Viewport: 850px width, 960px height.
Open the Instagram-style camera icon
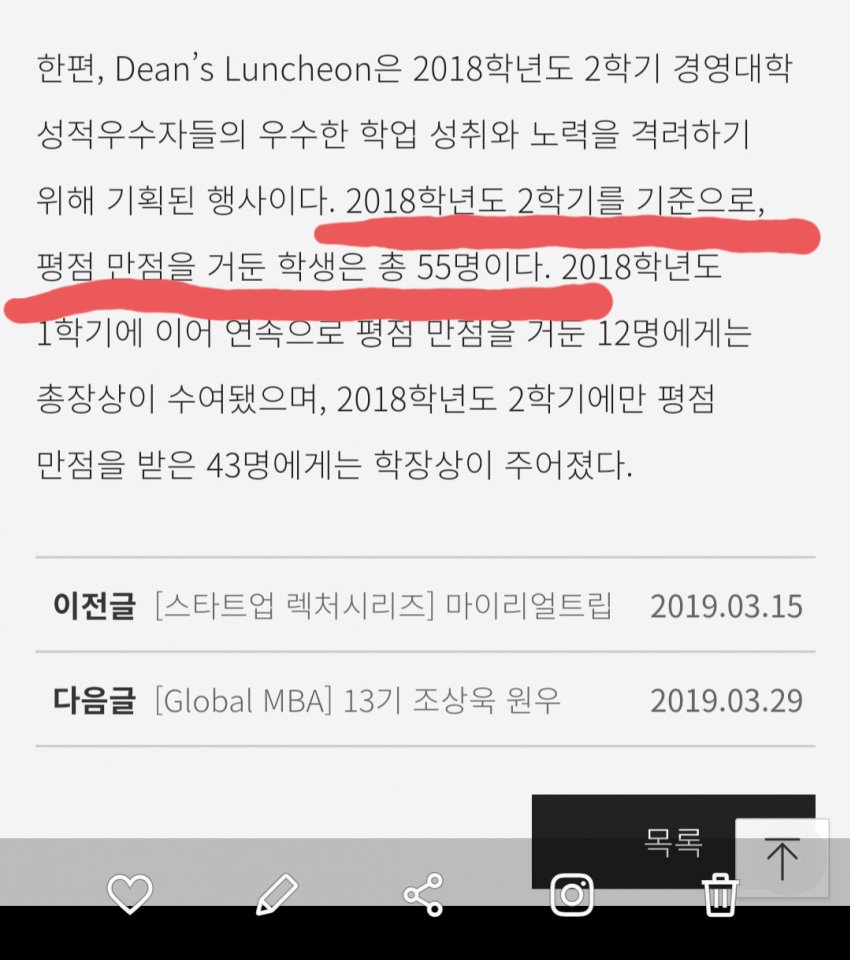pyautogui.click(x=572, y=893)
